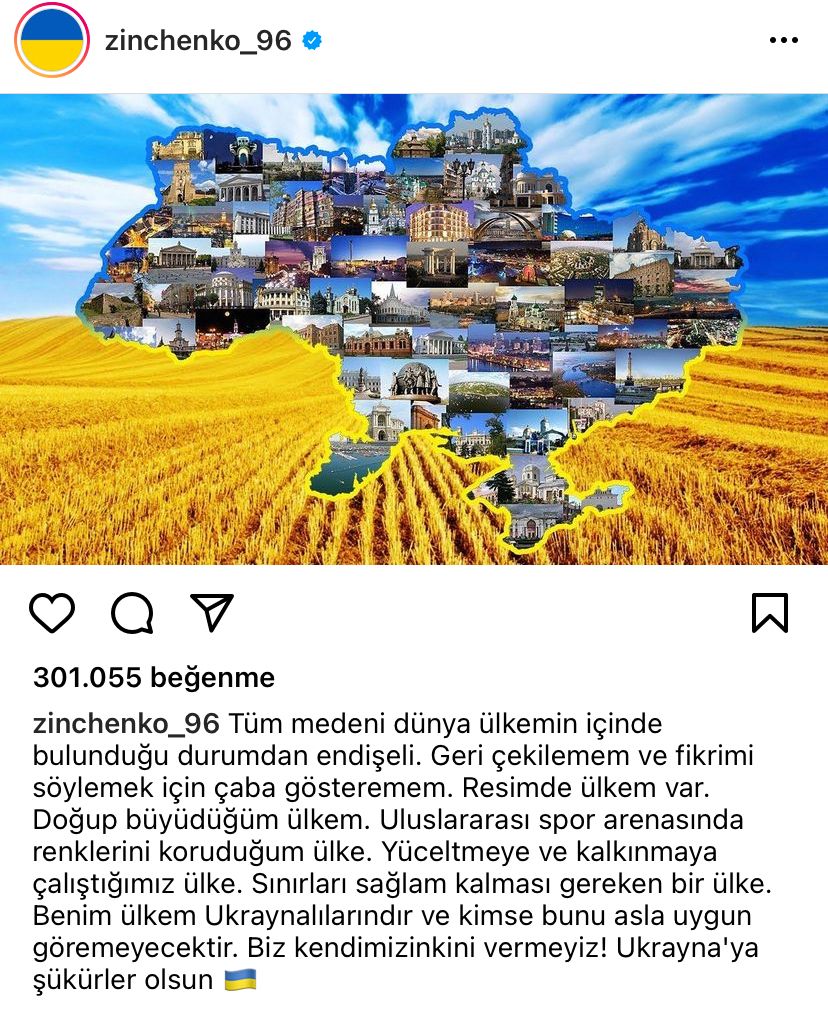Screen dimensions: 828x1009
Task: Like this post with the heart icon
Action: click(52, 612)
